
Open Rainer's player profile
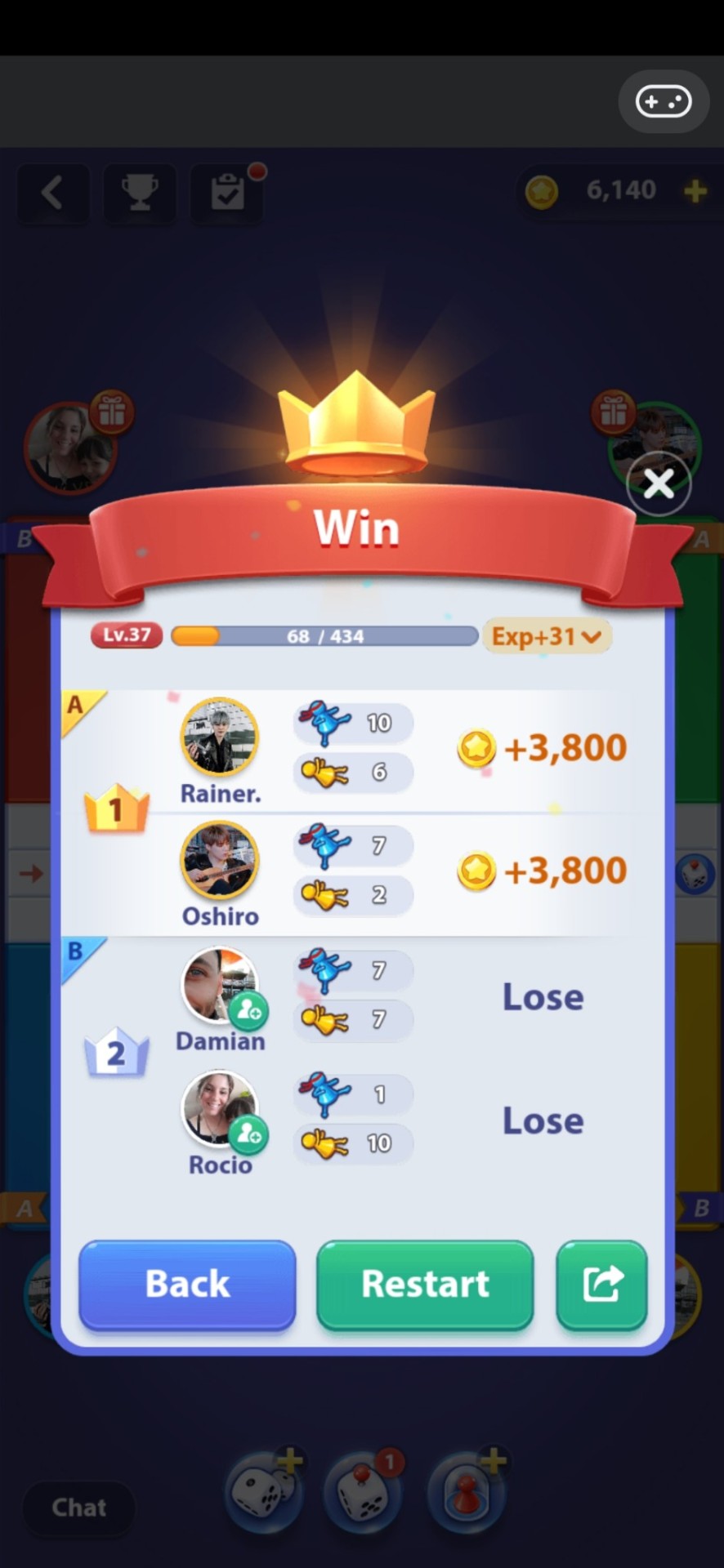(219, 737)
